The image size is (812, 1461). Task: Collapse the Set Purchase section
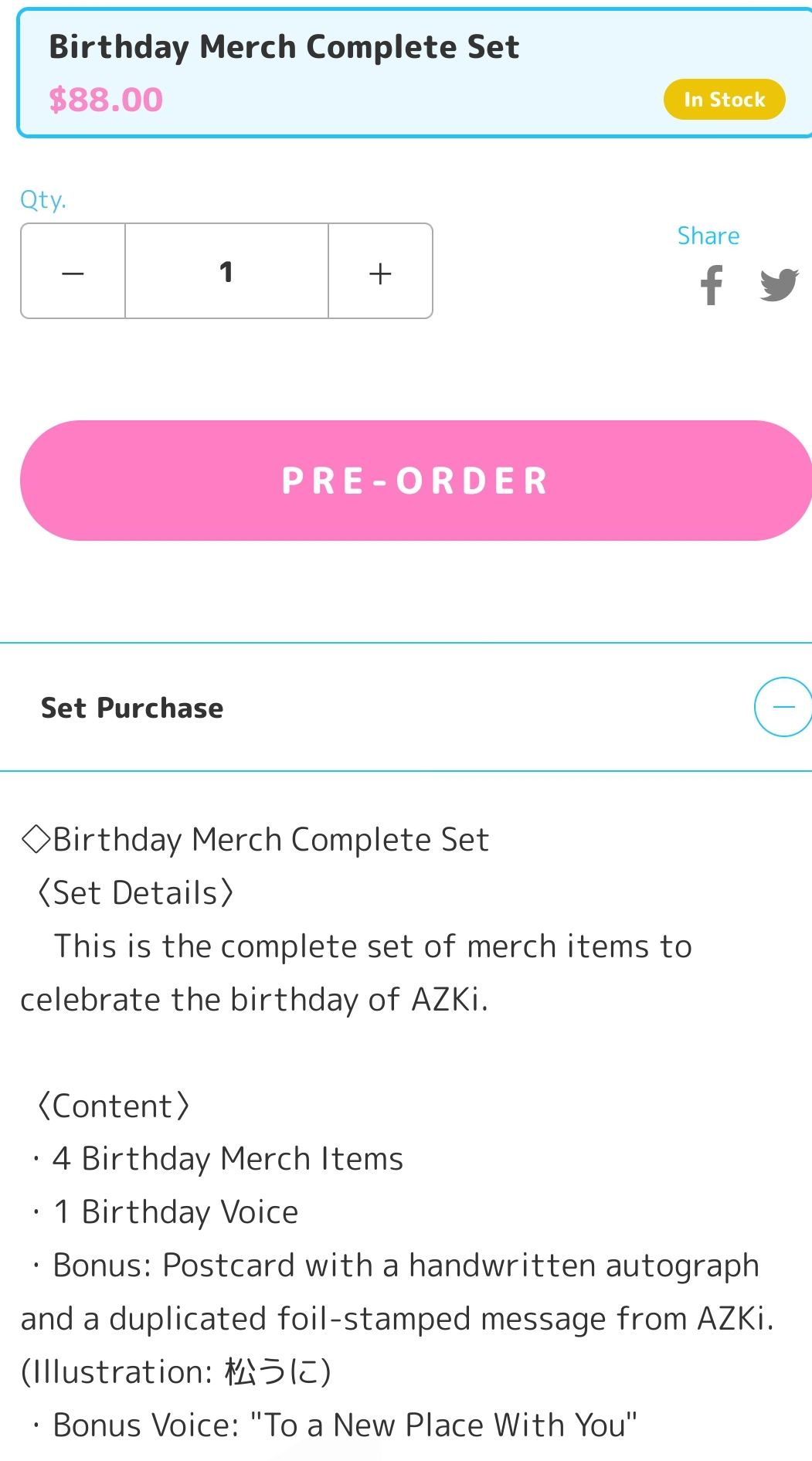coord(783,707)
